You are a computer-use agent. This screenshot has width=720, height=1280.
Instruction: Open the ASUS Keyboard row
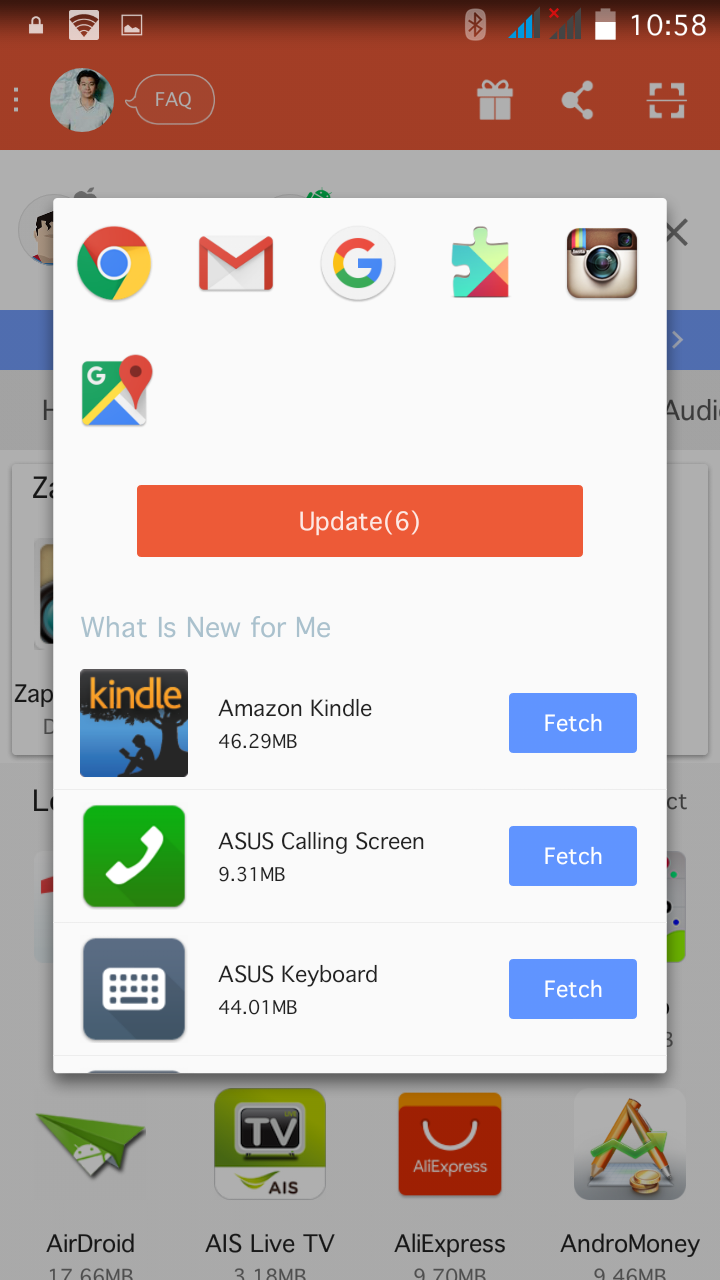(x=298, y=989)
